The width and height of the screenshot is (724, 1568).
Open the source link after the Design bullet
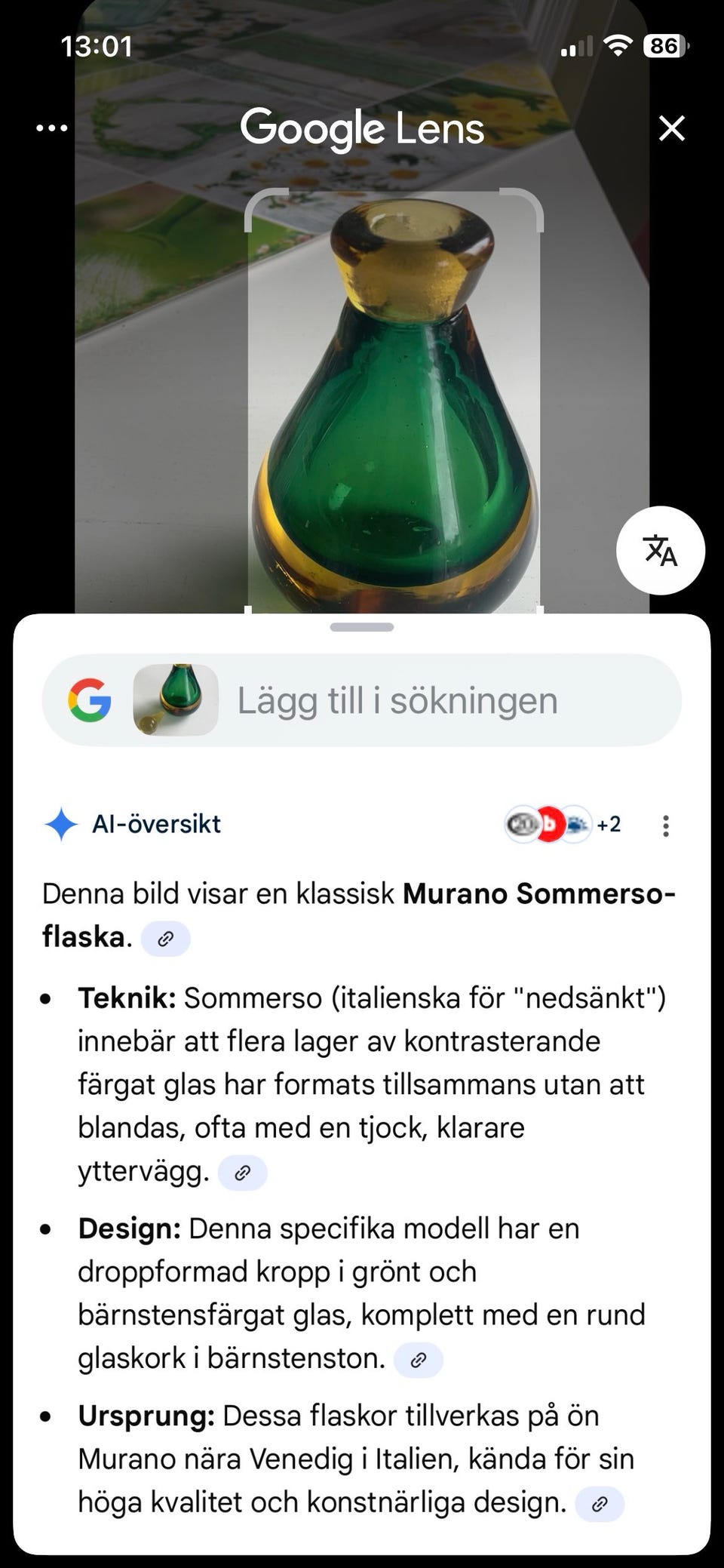pyautogui.click(x=419, y=1360)
